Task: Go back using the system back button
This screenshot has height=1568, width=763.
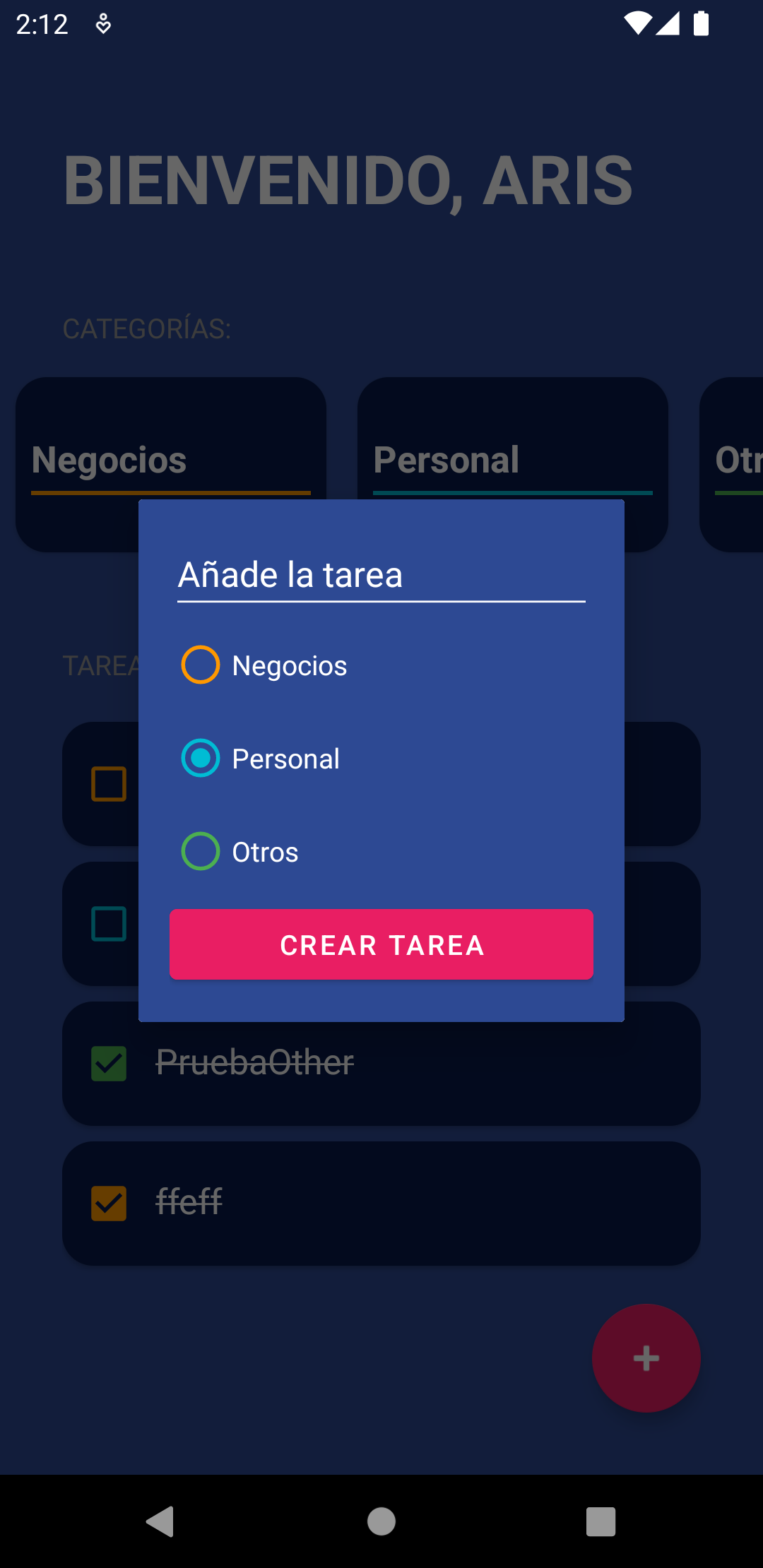Action: (160, 1521)
